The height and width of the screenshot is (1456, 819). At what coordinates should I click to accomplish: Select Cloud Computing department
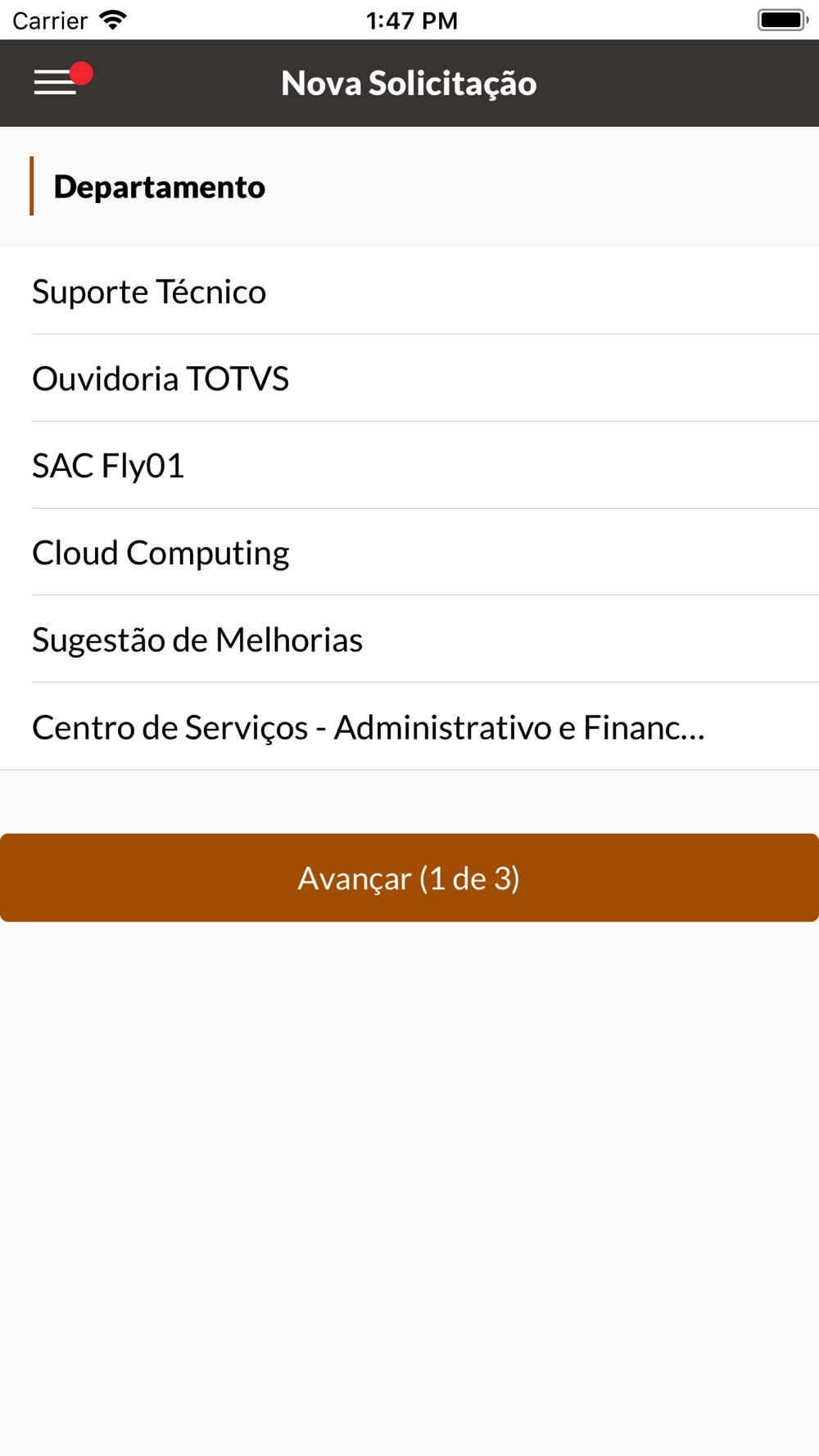click(409, 552)
